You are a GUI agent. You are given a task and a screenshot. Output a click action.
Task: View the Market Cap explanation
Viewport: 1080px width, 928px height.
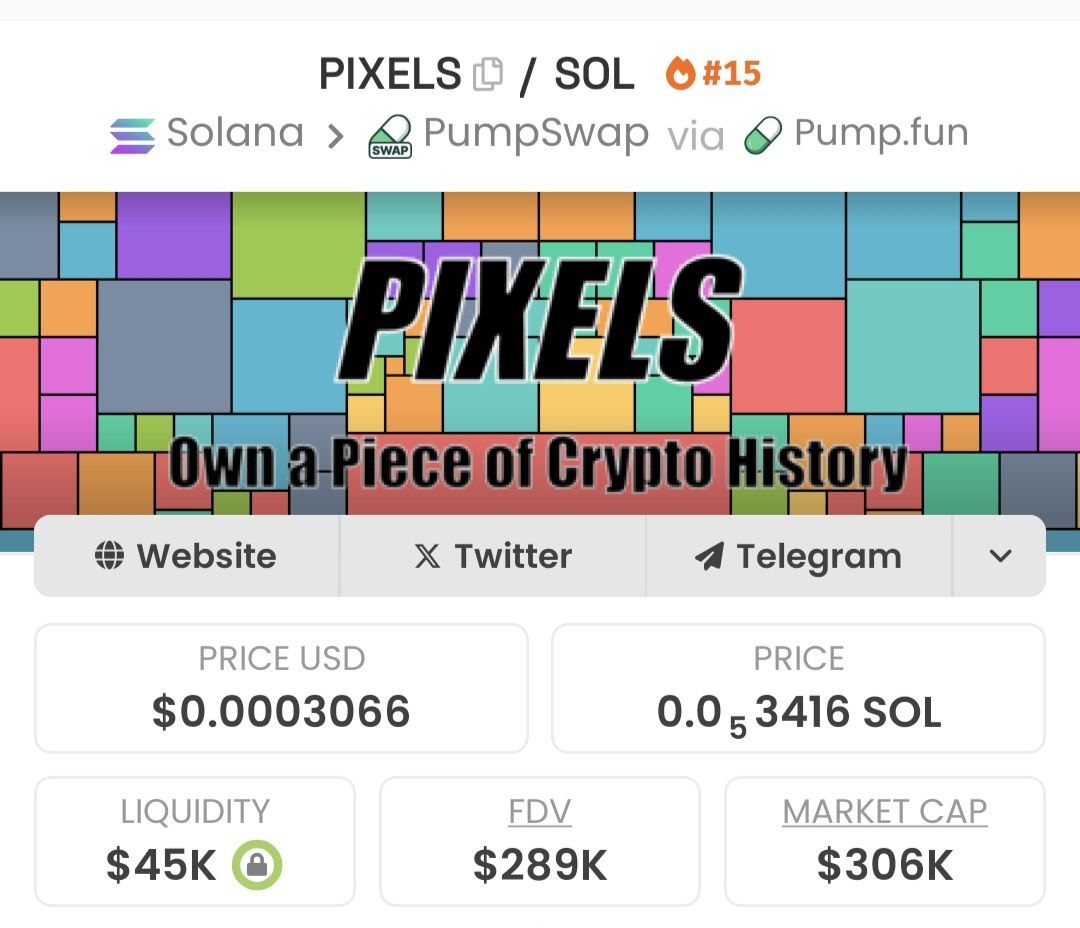(885, 811)
